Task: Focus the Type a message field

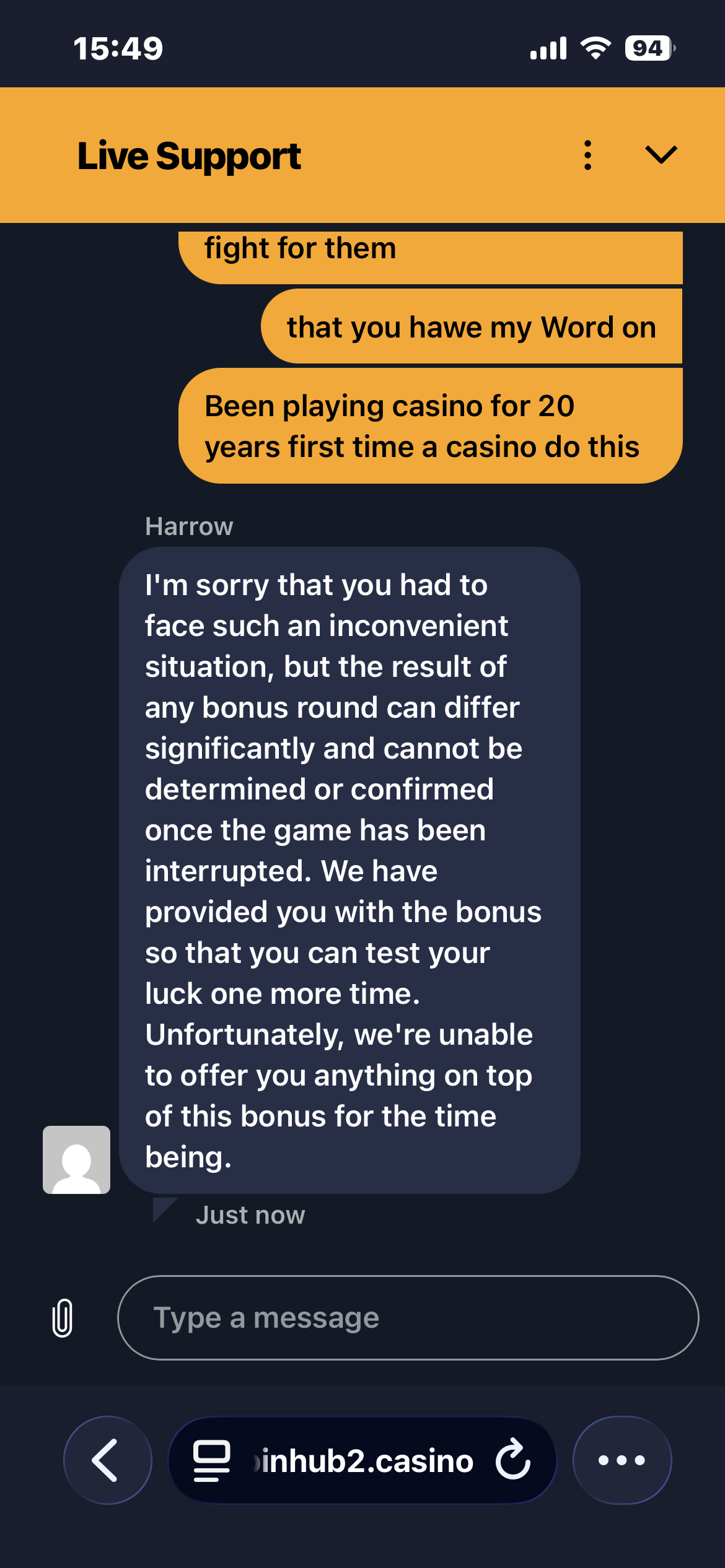Action: pos(408,1318)
